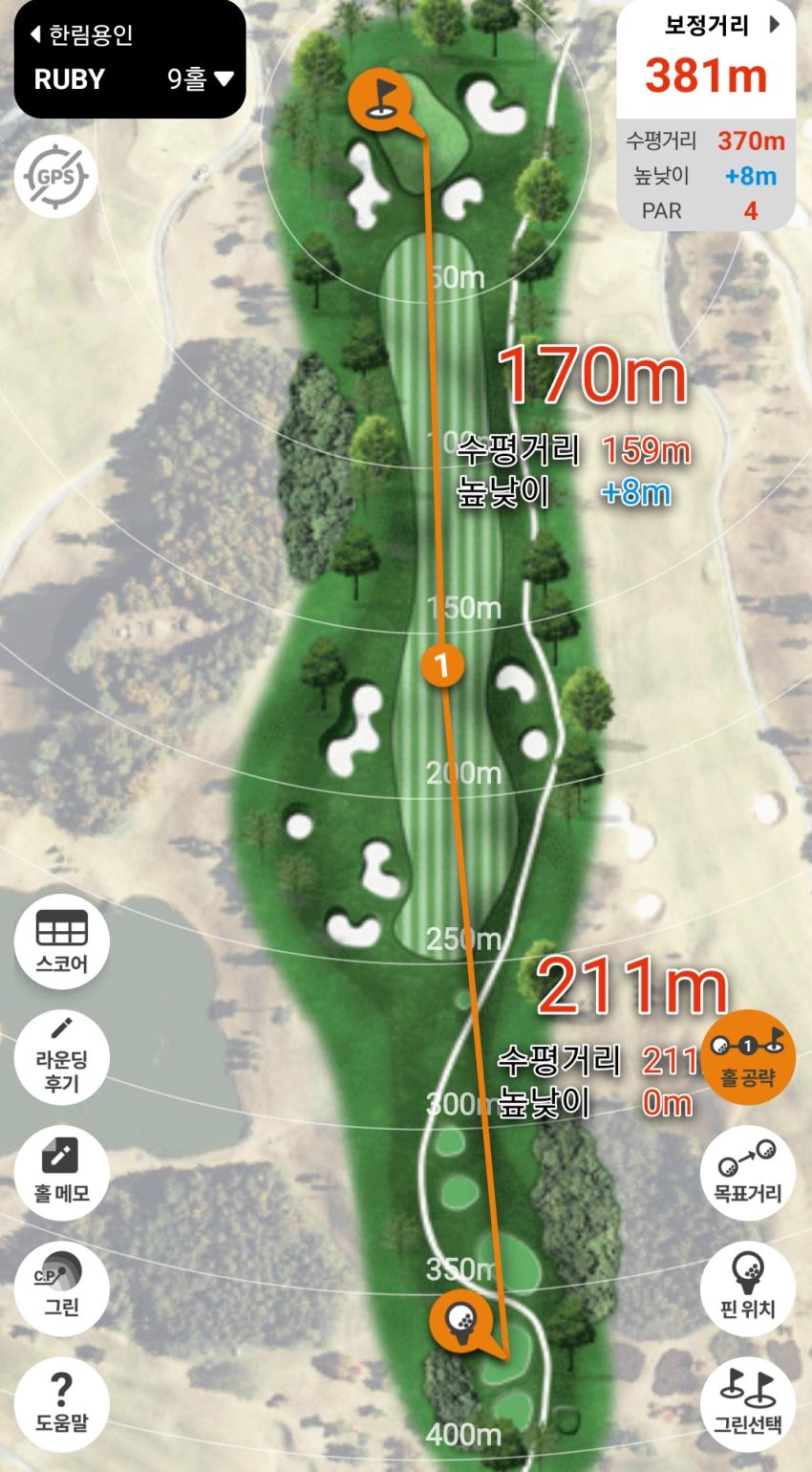Tap the waypoint 1 marker on fairway
This screenshot has width=812, height=1472.
[442, 664]
